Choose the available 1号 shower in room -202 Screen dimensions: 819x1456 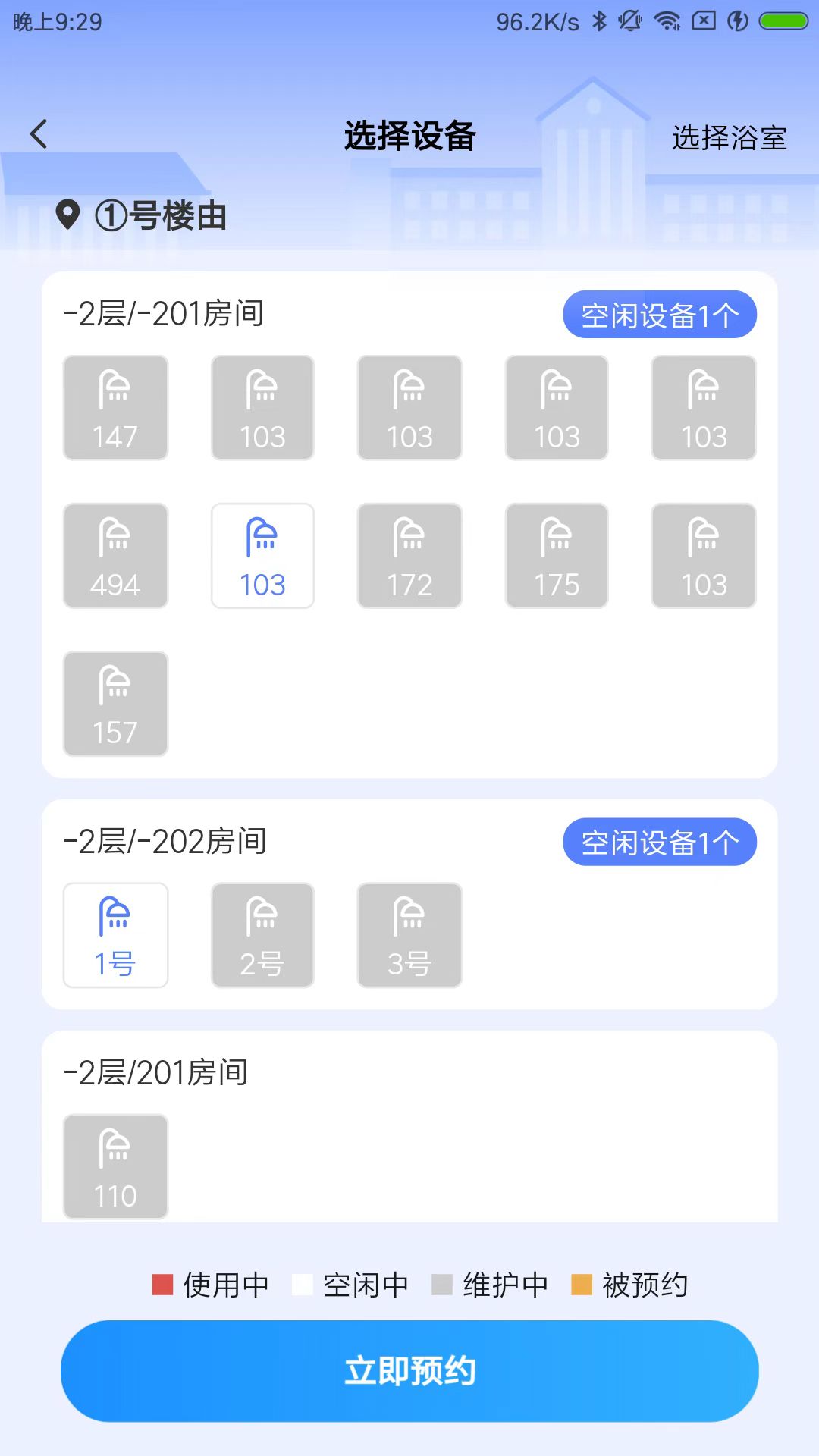click(x=115, y=935)
